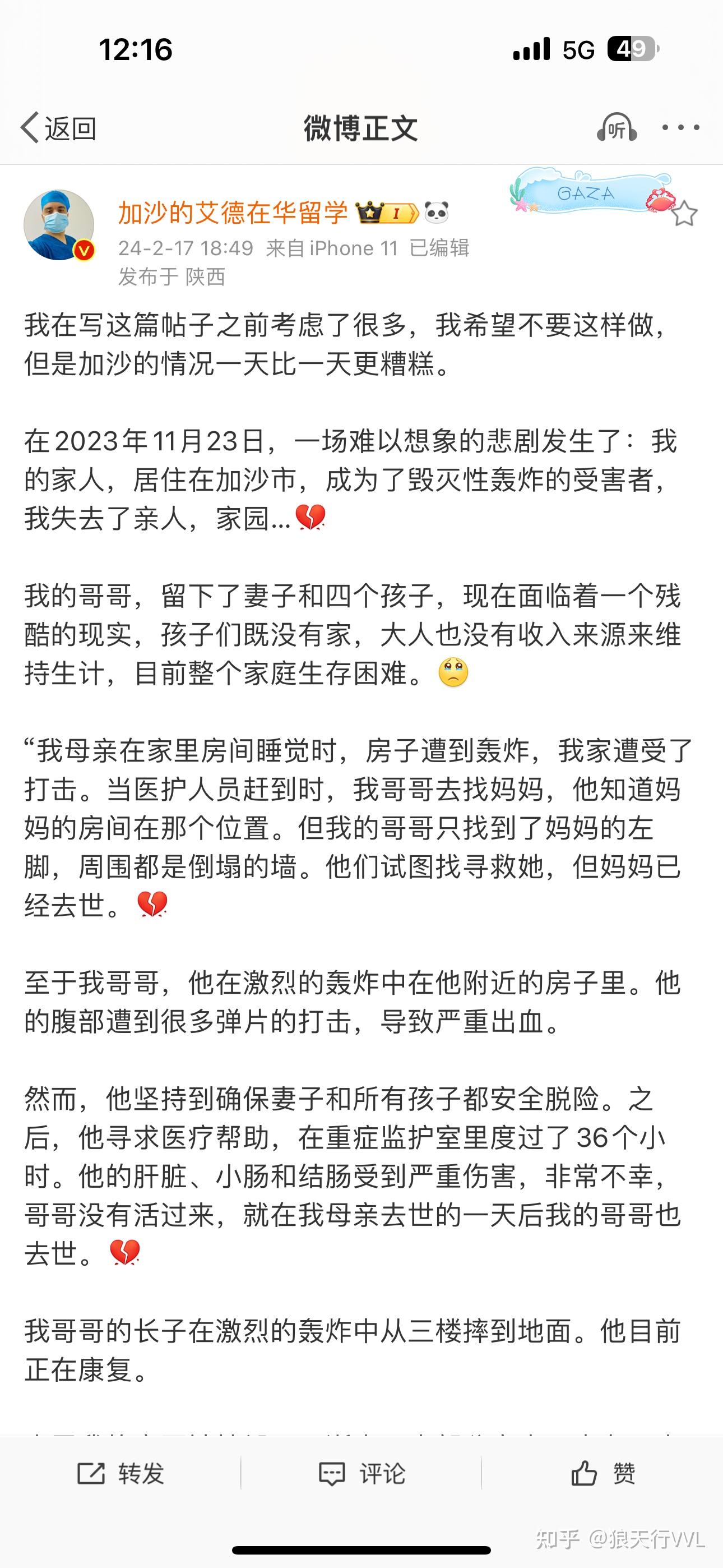
Task: Favorite the post with the star icon
Action: pos(684,214)
